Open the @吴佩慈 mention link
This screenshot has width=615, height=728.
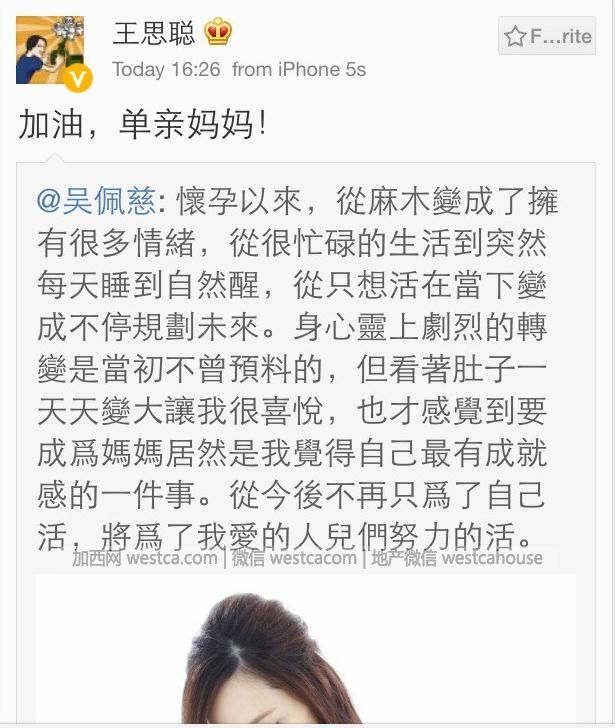tap(95, 200)
